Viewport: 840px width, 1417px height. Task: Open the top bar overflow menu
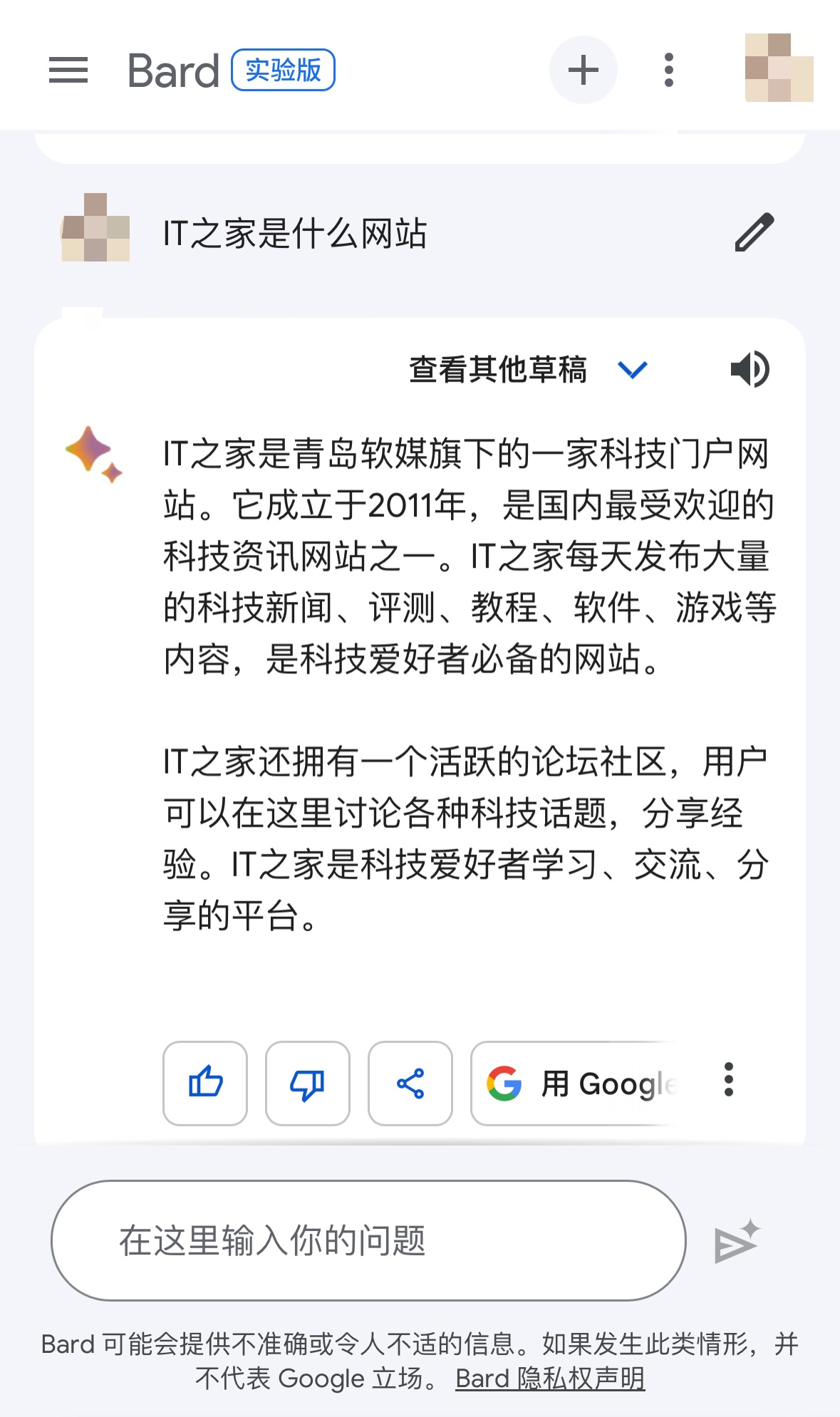pos(668,70)
